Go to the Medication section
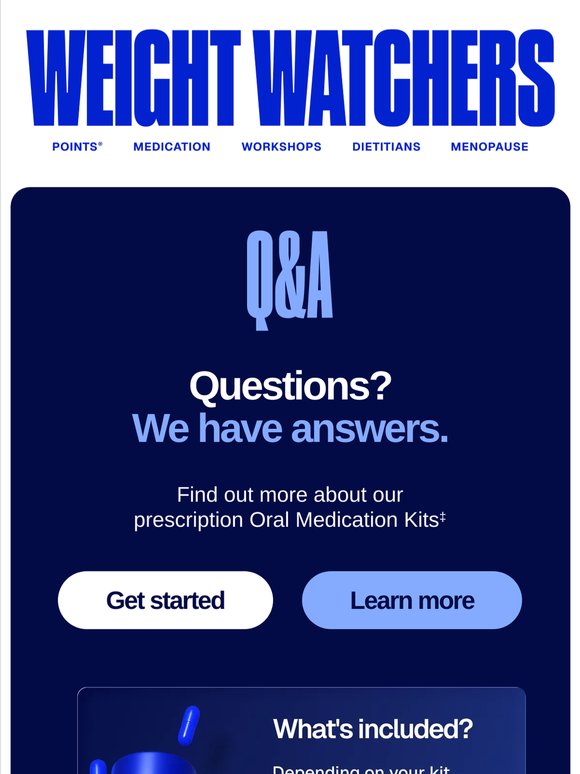Screen dimensions: 580x774 click(172, 147)
